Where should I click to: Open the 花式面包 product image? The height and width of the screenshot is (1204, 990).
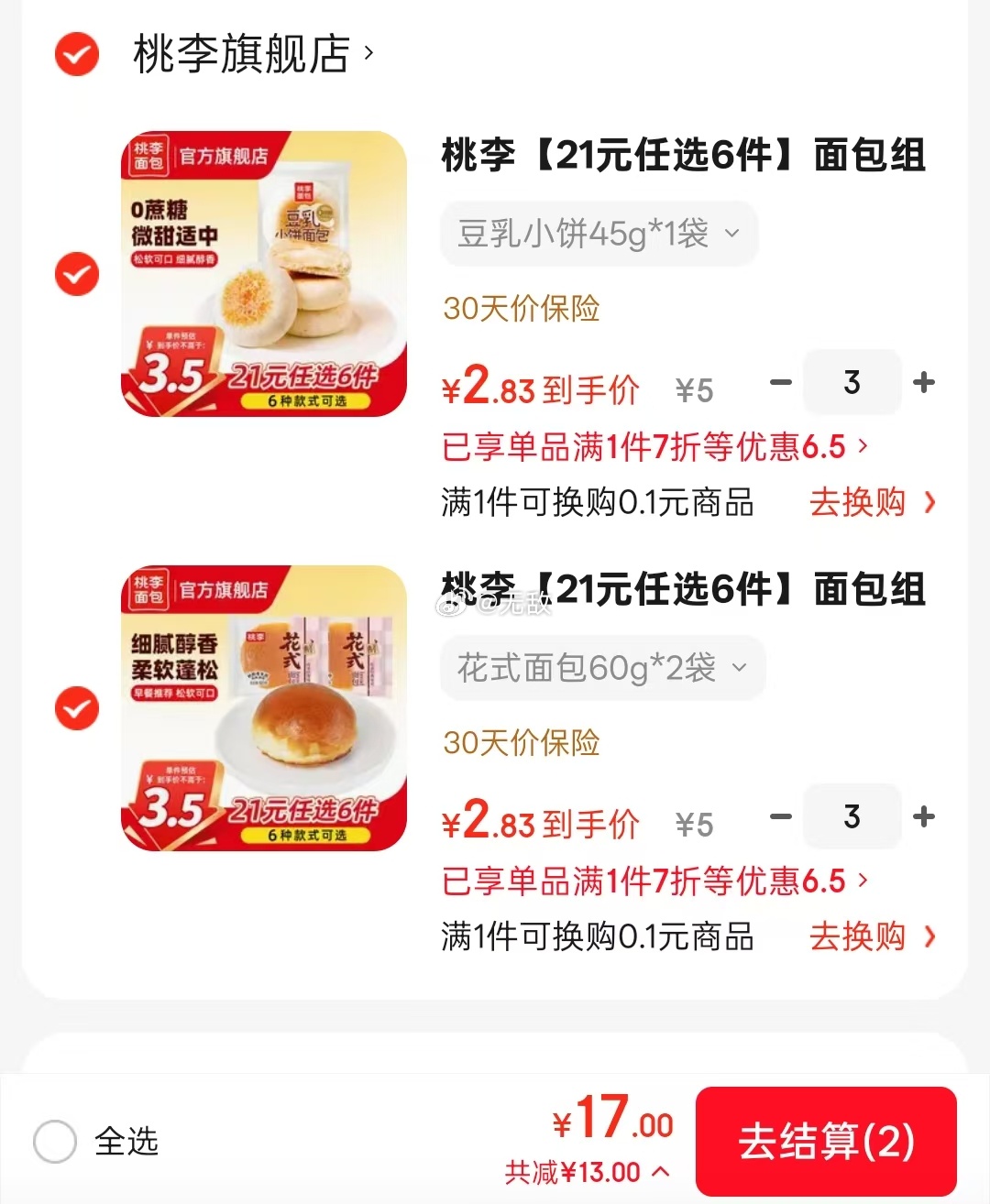click(264, 708)
